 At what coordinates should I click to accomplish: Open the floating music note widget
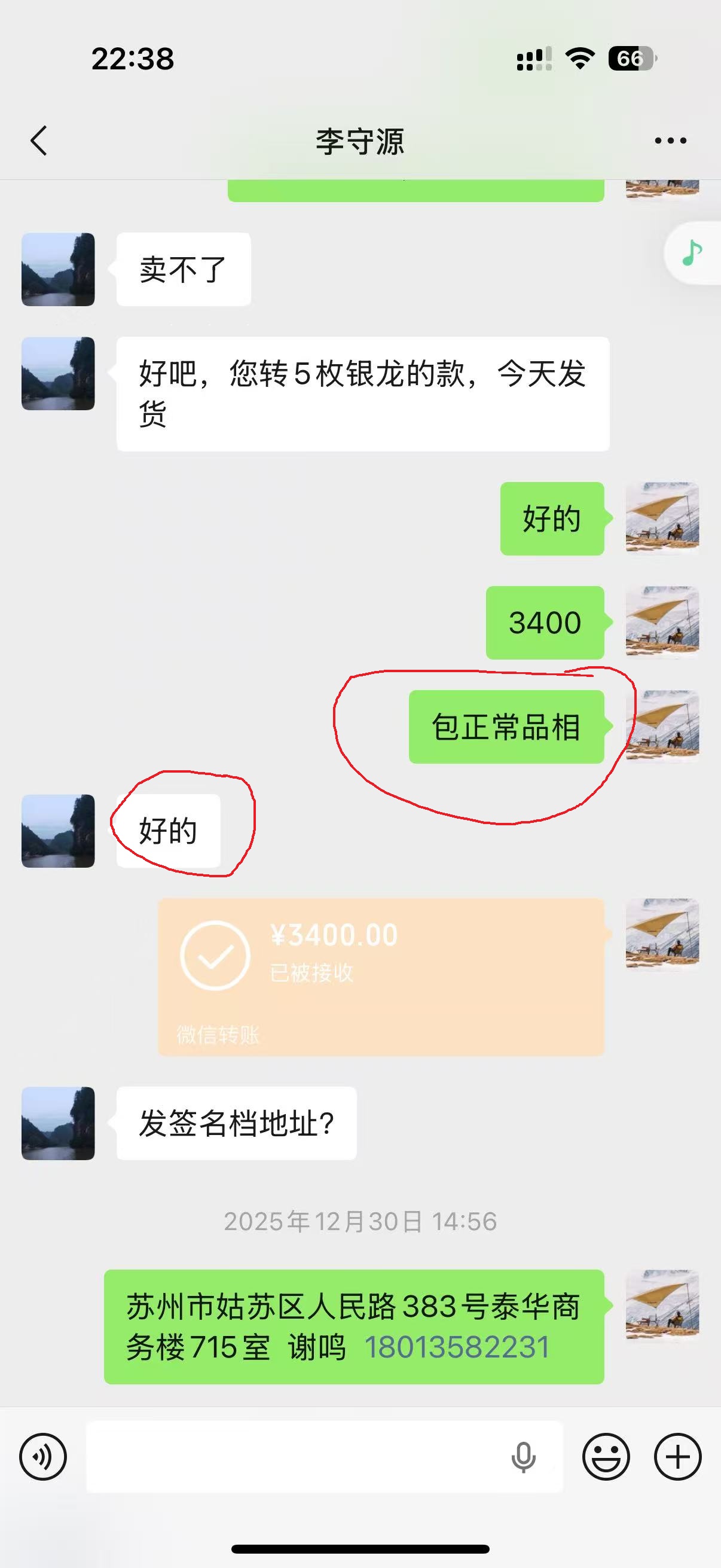point(692,252)
